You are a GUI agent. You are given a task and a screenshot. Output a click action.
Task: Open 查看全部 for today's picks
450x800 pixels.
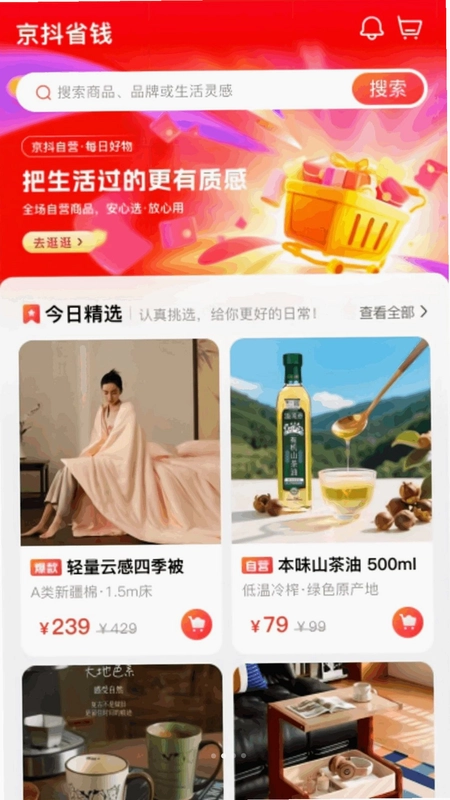pos(393,312)
